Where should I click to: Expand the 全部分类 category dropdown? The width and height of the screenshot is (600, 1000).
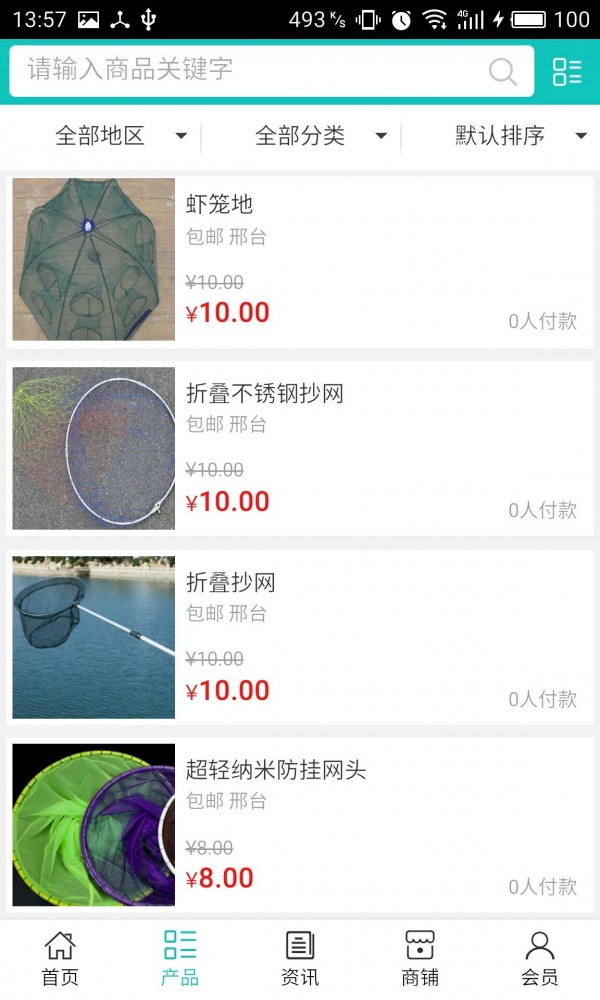coord(320,136)
